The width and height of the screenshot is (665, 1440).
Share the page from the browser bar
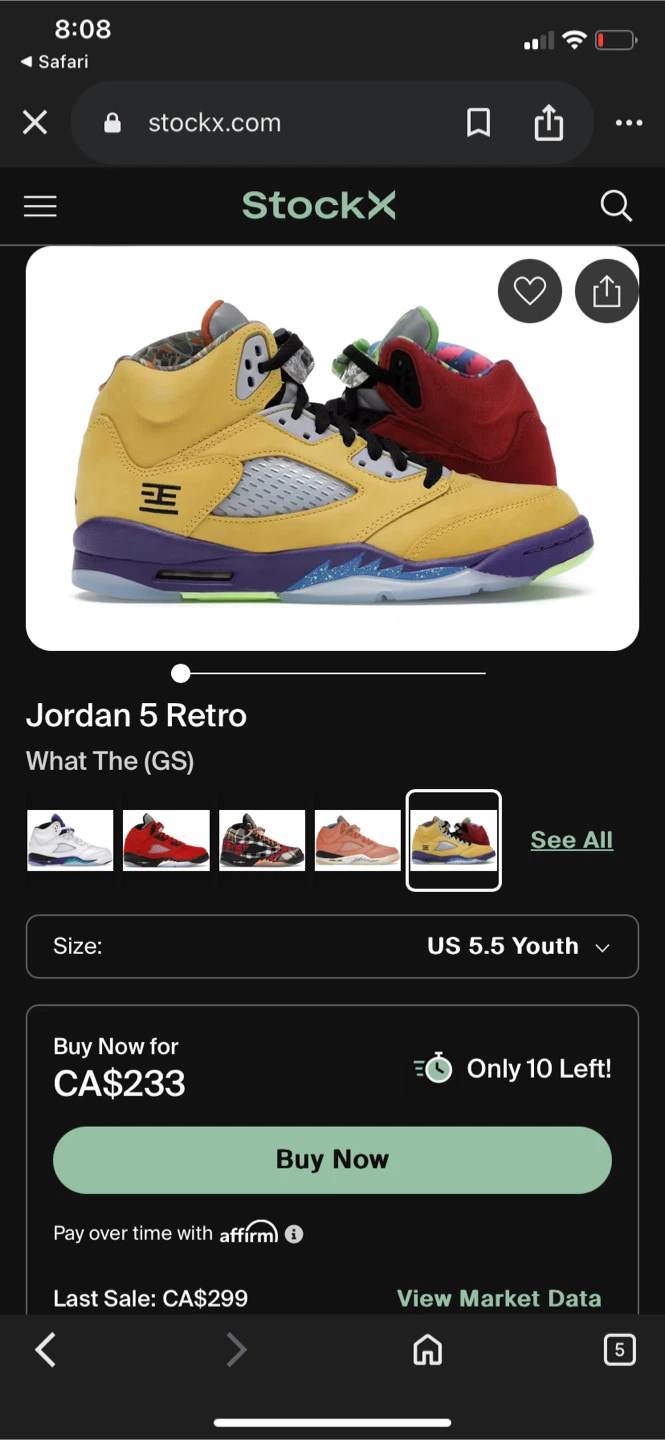(548, 123)
